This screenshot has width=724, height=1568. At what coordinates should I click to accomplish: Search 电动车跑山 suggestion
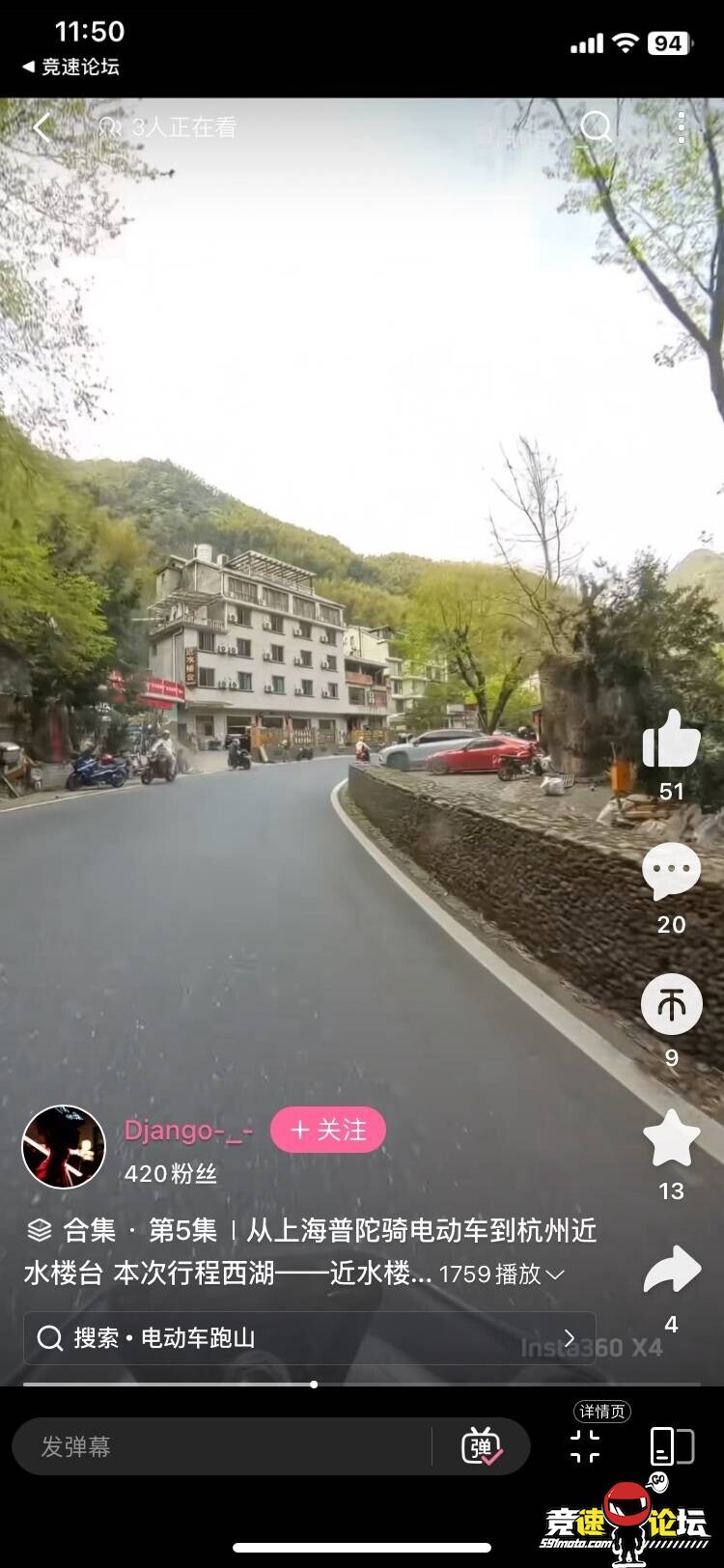coord(309,1337)
